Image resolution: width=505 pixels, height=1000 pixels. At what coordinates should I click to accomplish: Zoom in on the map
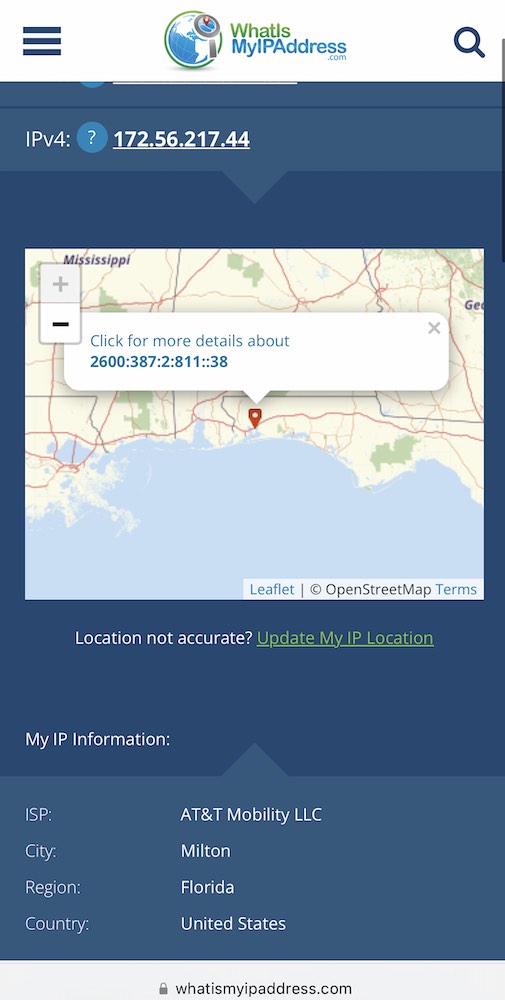(x=60, y=284)
